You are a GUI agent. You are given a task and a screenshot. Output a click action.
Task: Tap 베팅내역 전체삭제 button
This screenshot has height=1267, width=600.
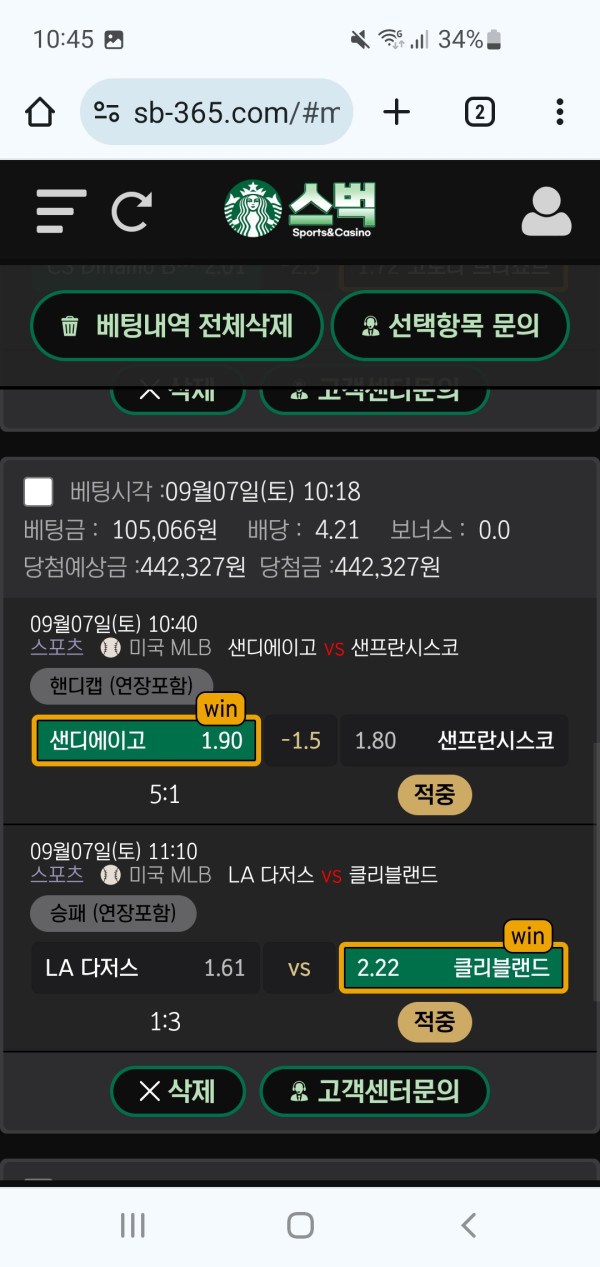(177, 325)
